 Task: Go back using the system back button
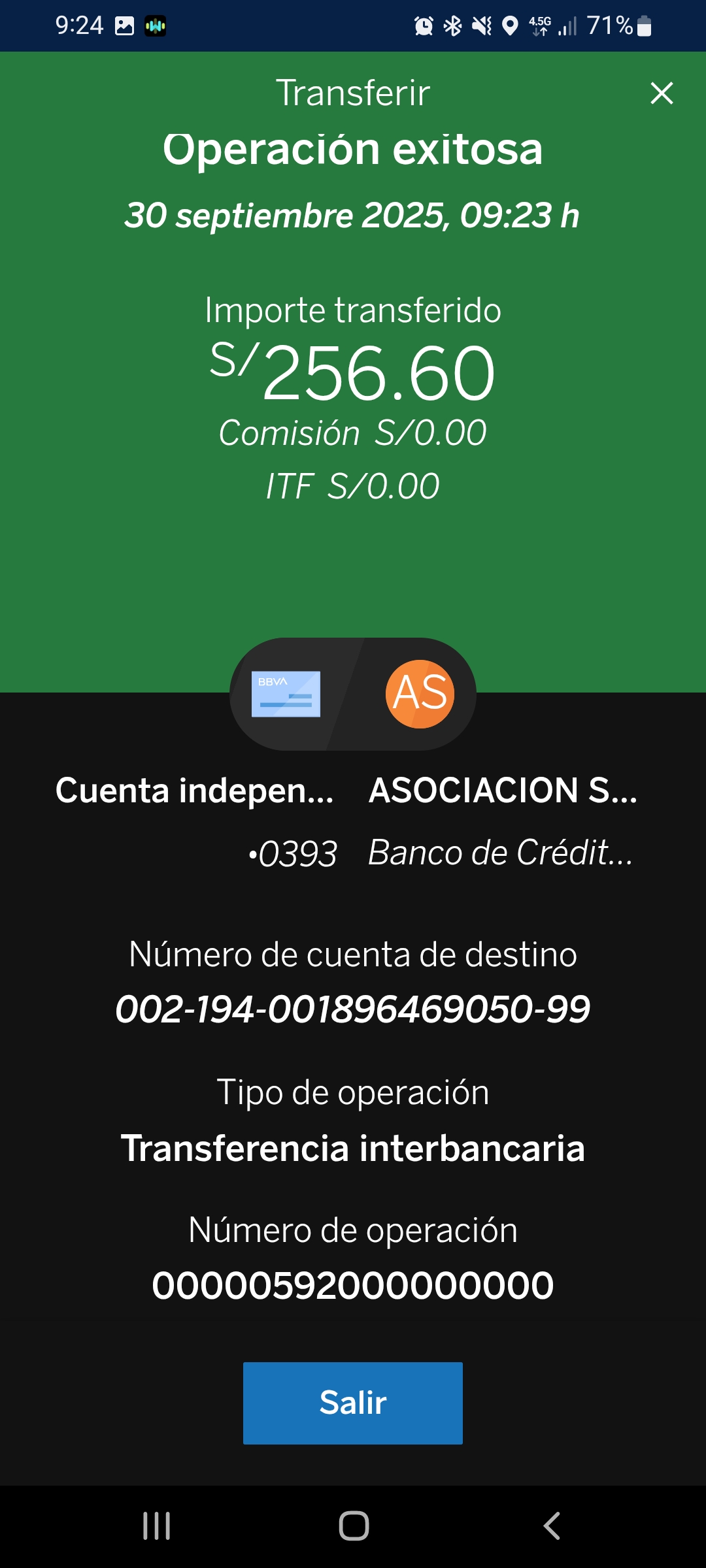pyautogui.click(x=552, y=1526)
